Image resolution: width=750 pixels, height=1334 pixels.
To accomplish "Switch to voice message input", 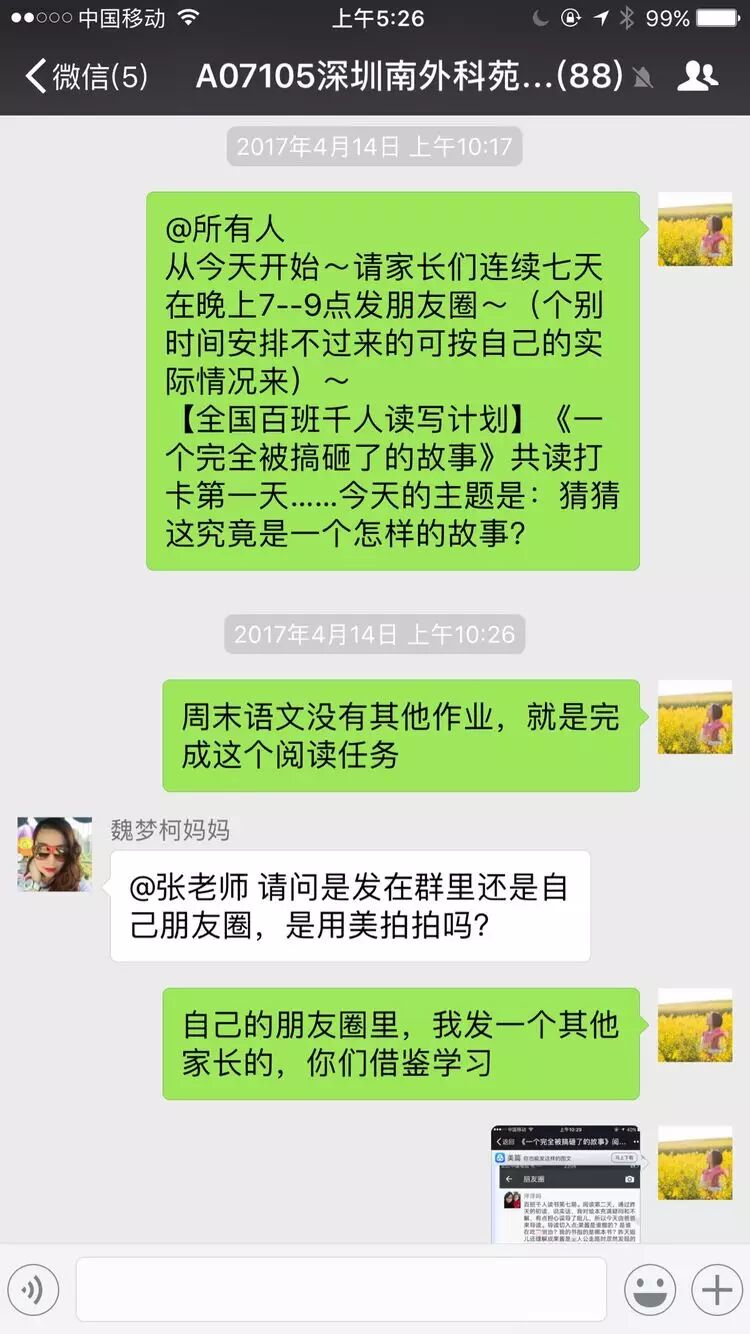I will coord(33,1290).
